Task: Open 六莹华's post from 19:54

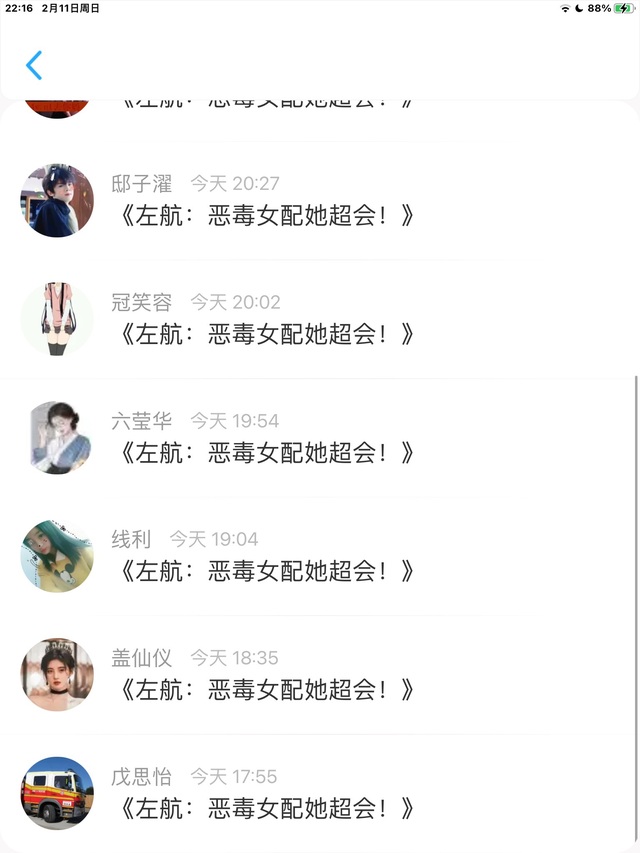Action: 265,453
